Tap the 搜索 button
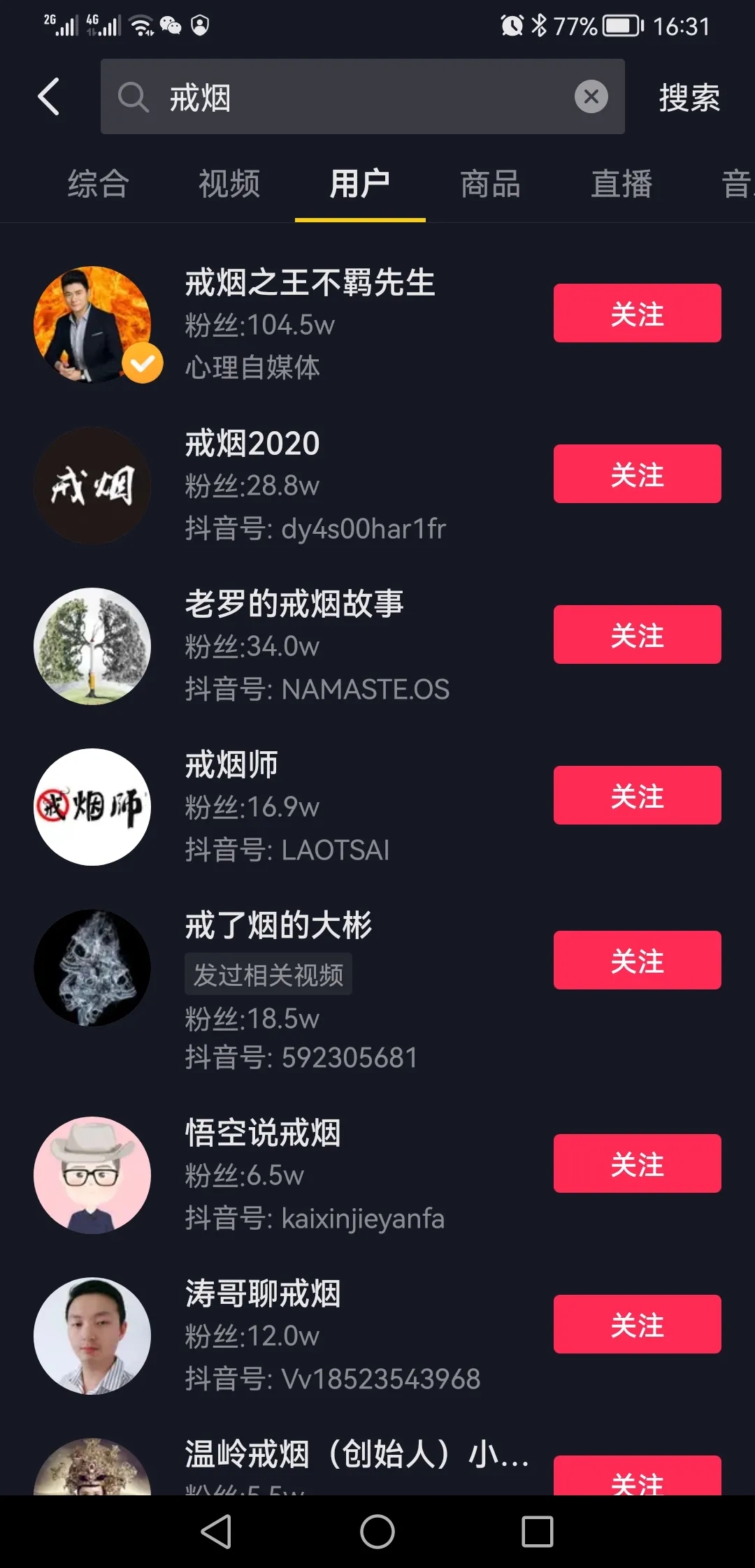The width and height of the screenshot is (755, 1568). click(689, 97)
